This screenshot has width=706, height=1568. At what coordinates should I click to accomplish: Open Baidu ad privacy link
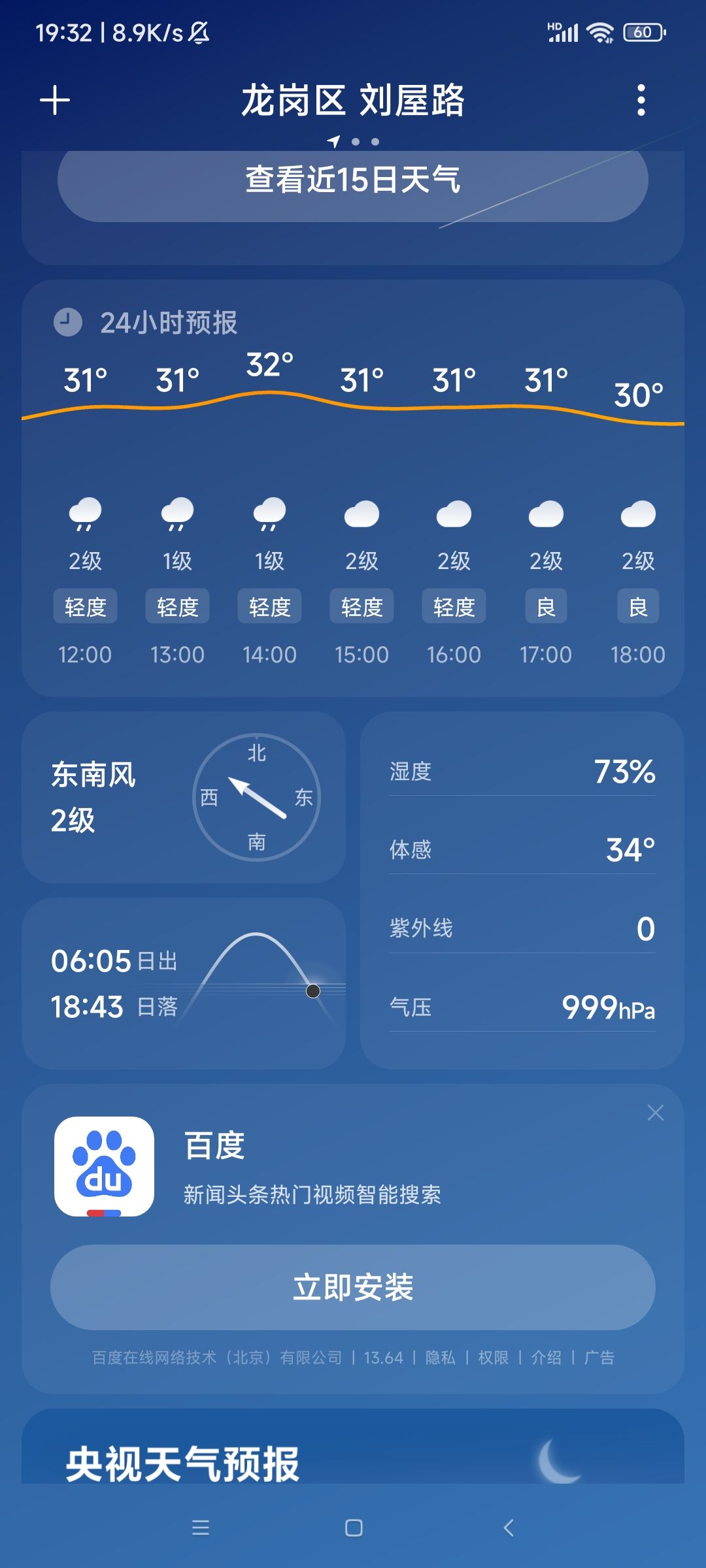[440, 1358]
